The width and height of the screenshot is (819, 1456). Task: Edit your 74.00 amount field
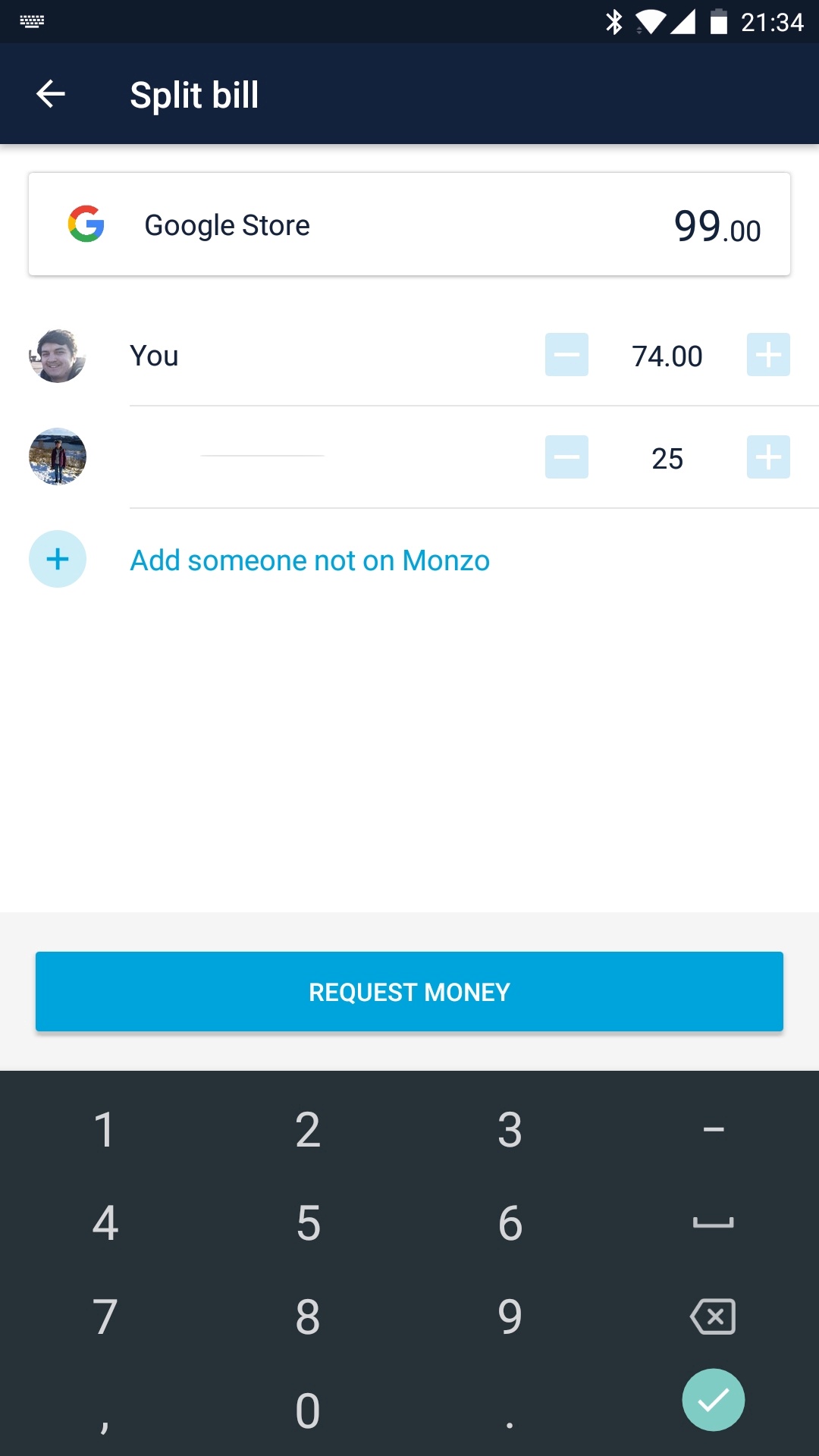(x=667, y=356)
